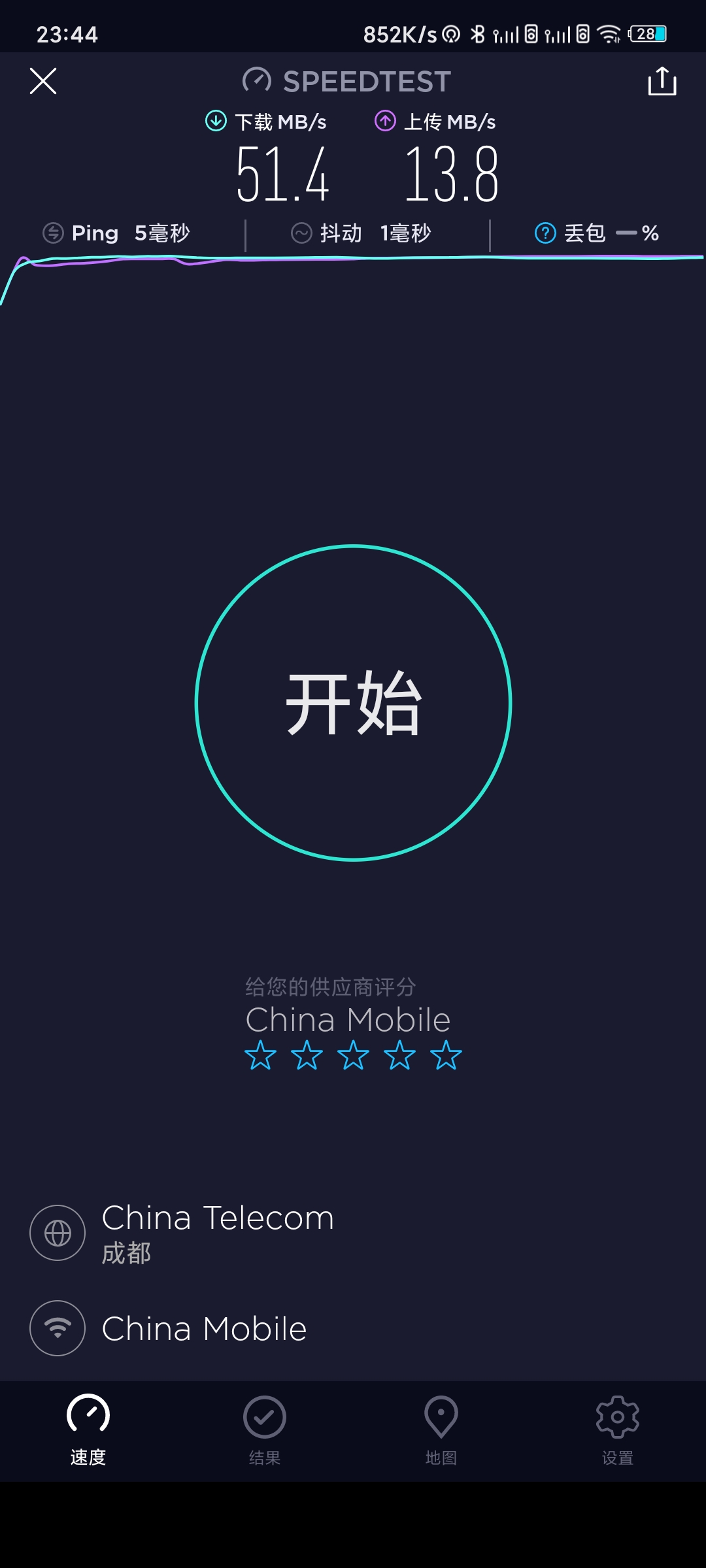This screenshot has height=1568, width=706.
Task: Rate China Mobile three stars
Action: (x=353, y=1055)
